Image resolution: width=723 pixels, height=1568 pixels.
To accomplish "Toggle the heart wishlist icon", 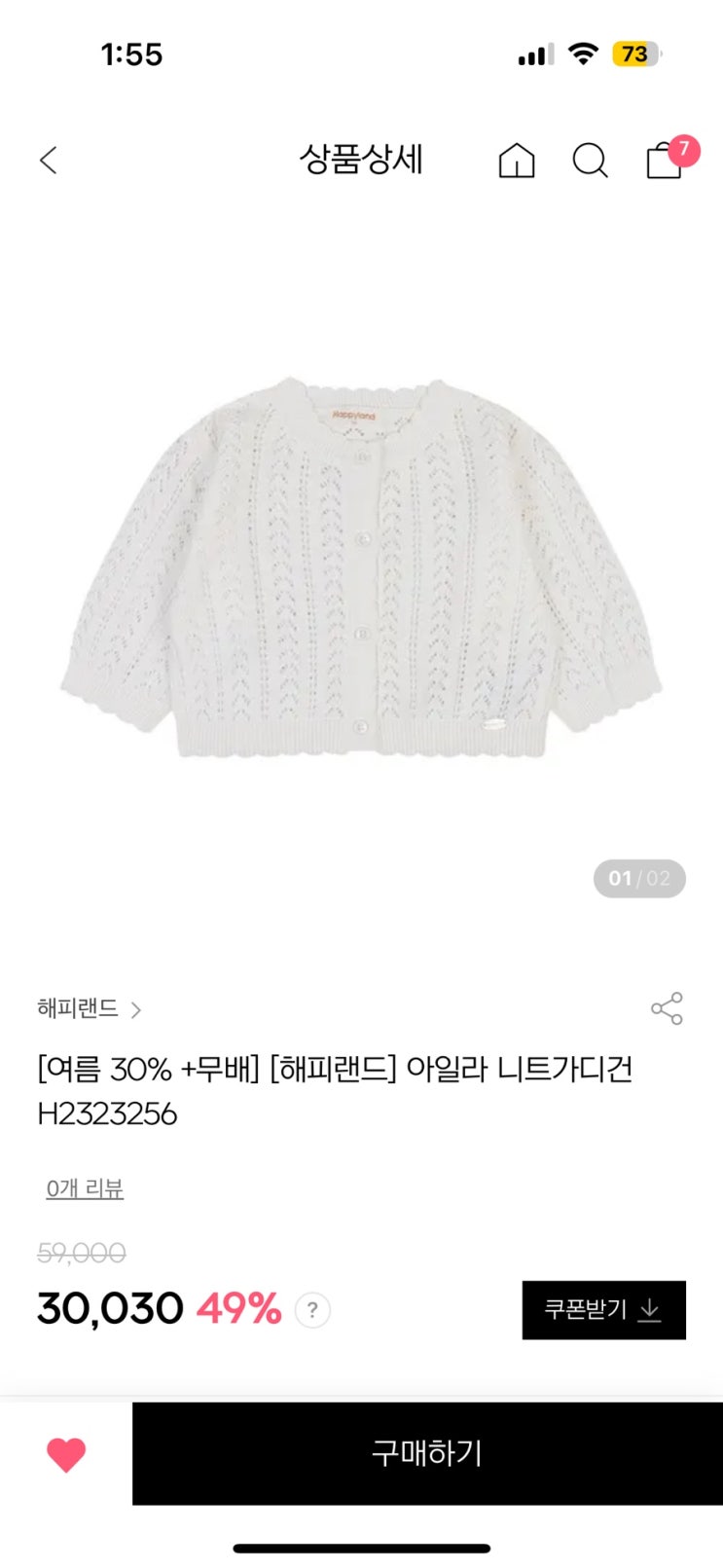I will [x=66, y=1454].
